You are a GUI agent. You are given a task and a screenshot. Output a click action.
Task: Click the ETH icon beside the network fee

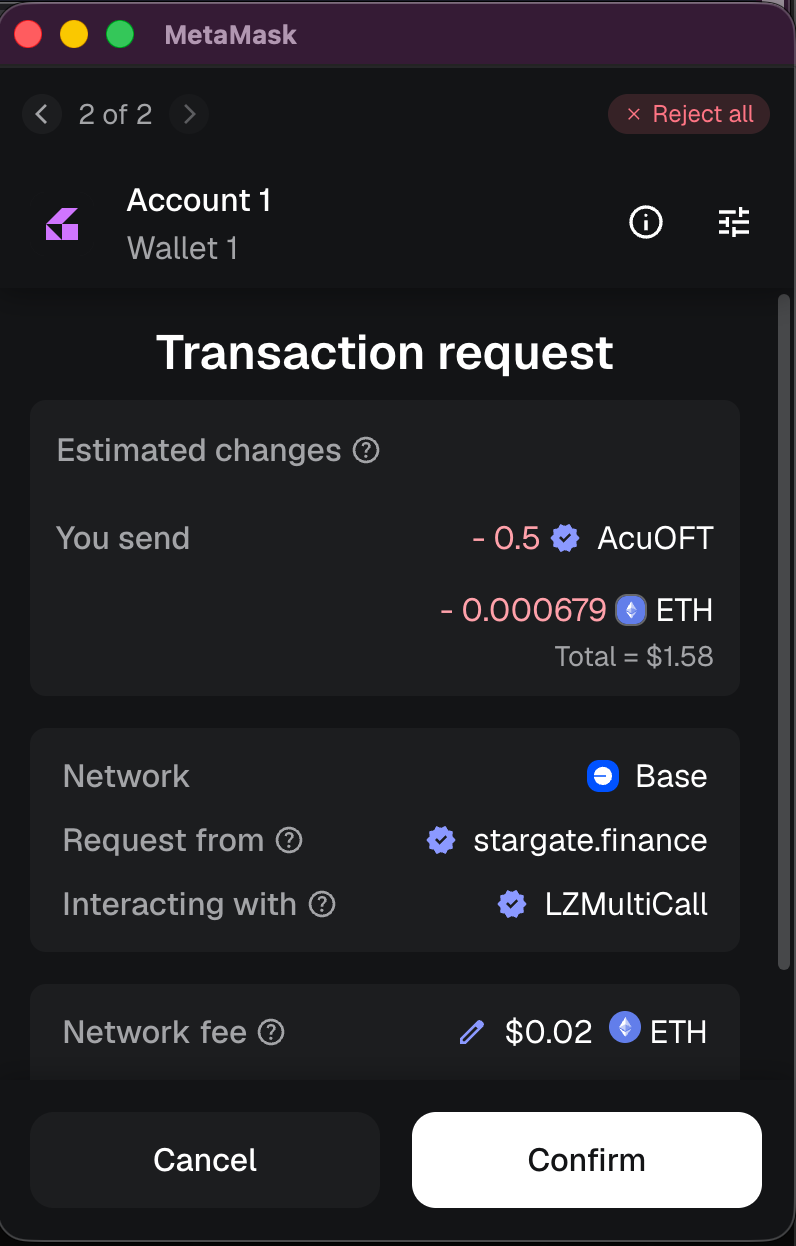(625, 1028)
